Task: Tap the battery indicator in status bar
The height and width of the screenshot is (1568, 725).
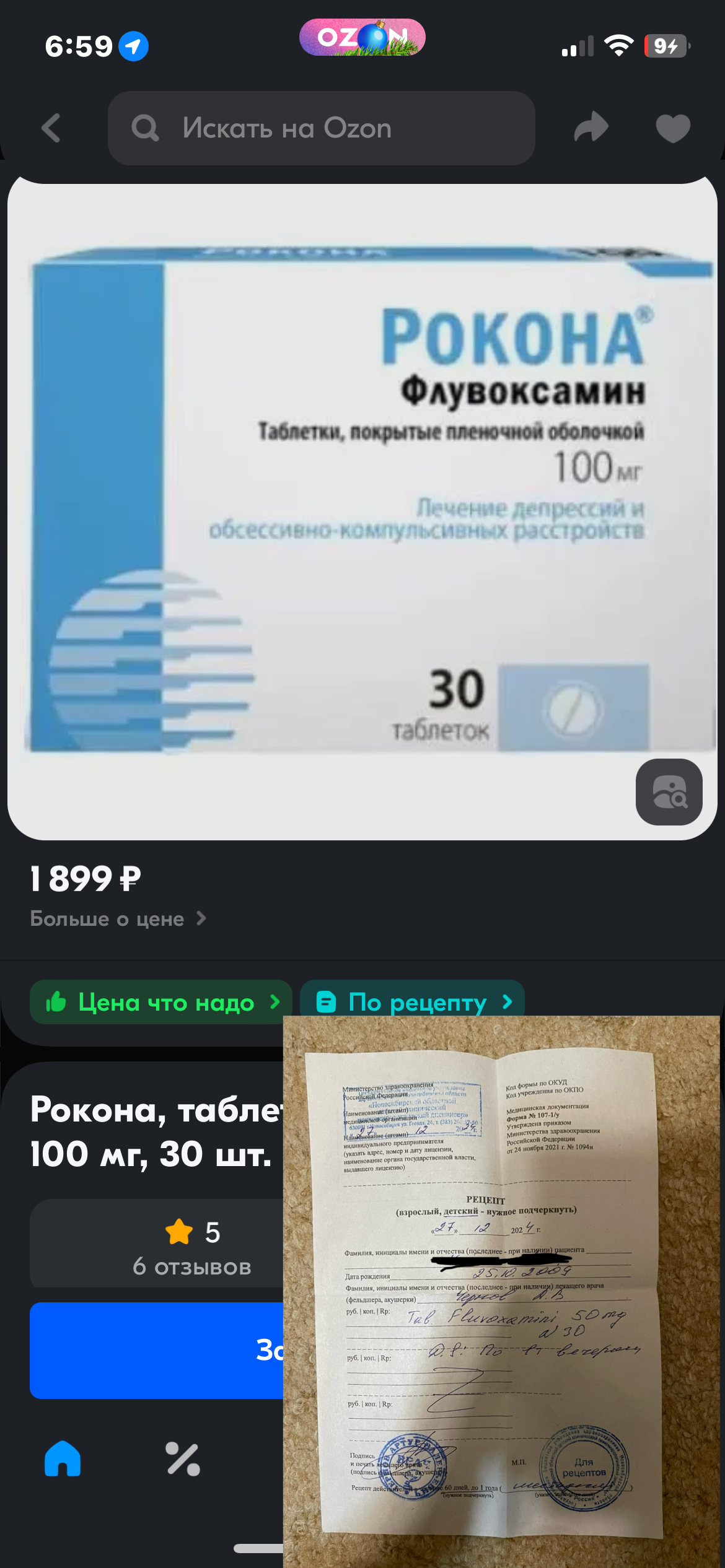Action: point(667,45)
